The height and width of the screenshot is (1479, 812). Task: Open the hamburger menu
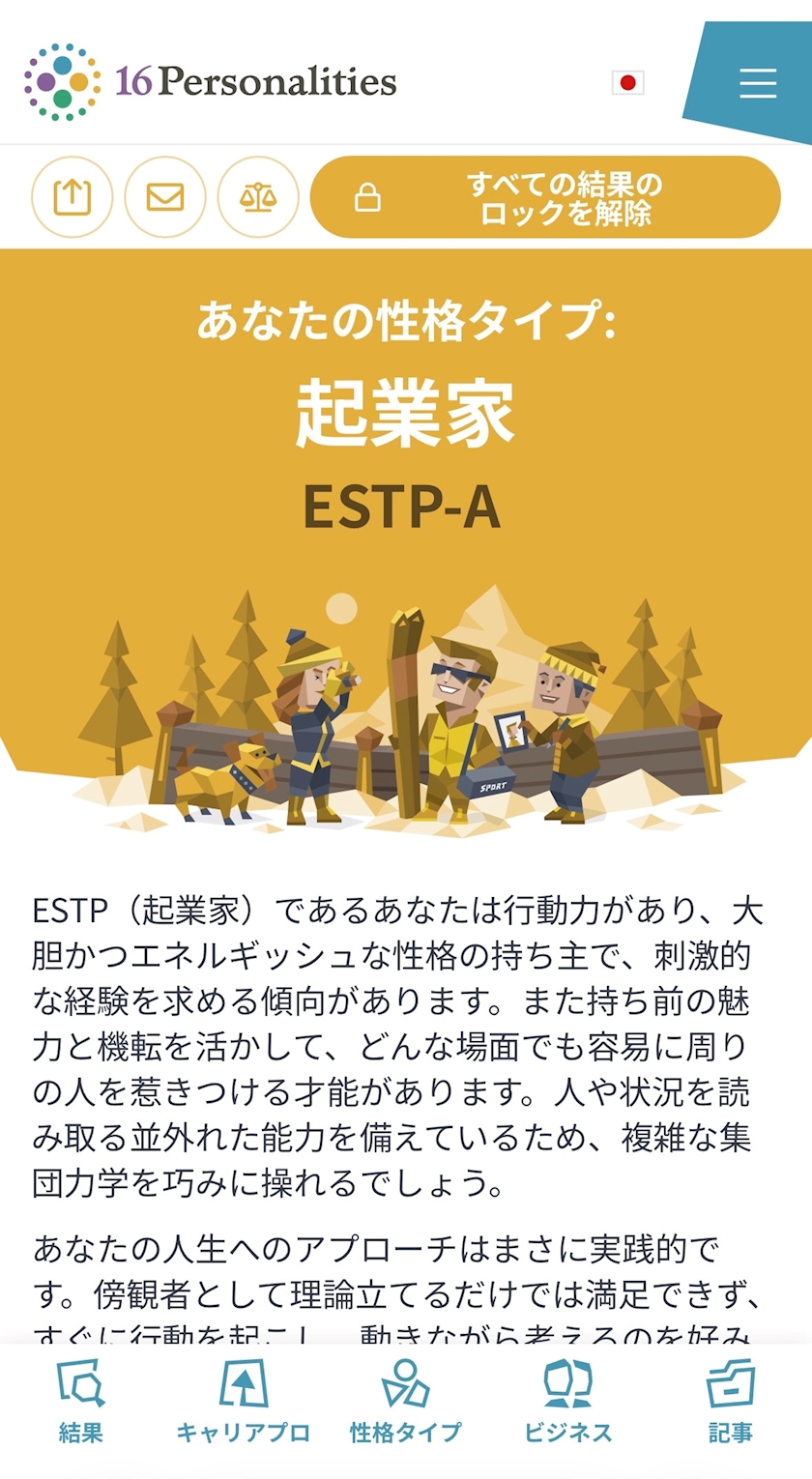tap(758, 83)
